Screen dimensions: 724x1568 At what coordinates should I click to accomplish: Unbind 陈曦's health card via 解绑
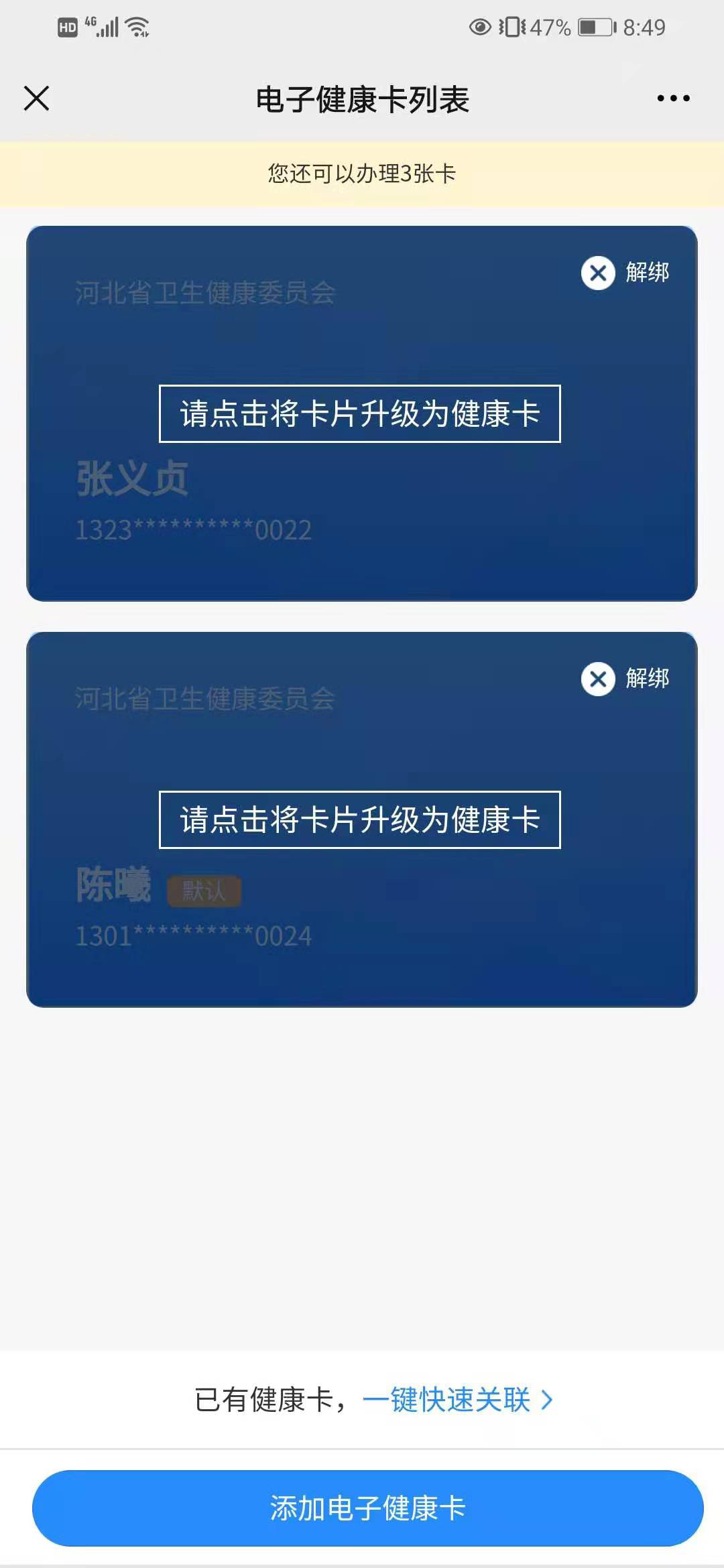(625, 679)
